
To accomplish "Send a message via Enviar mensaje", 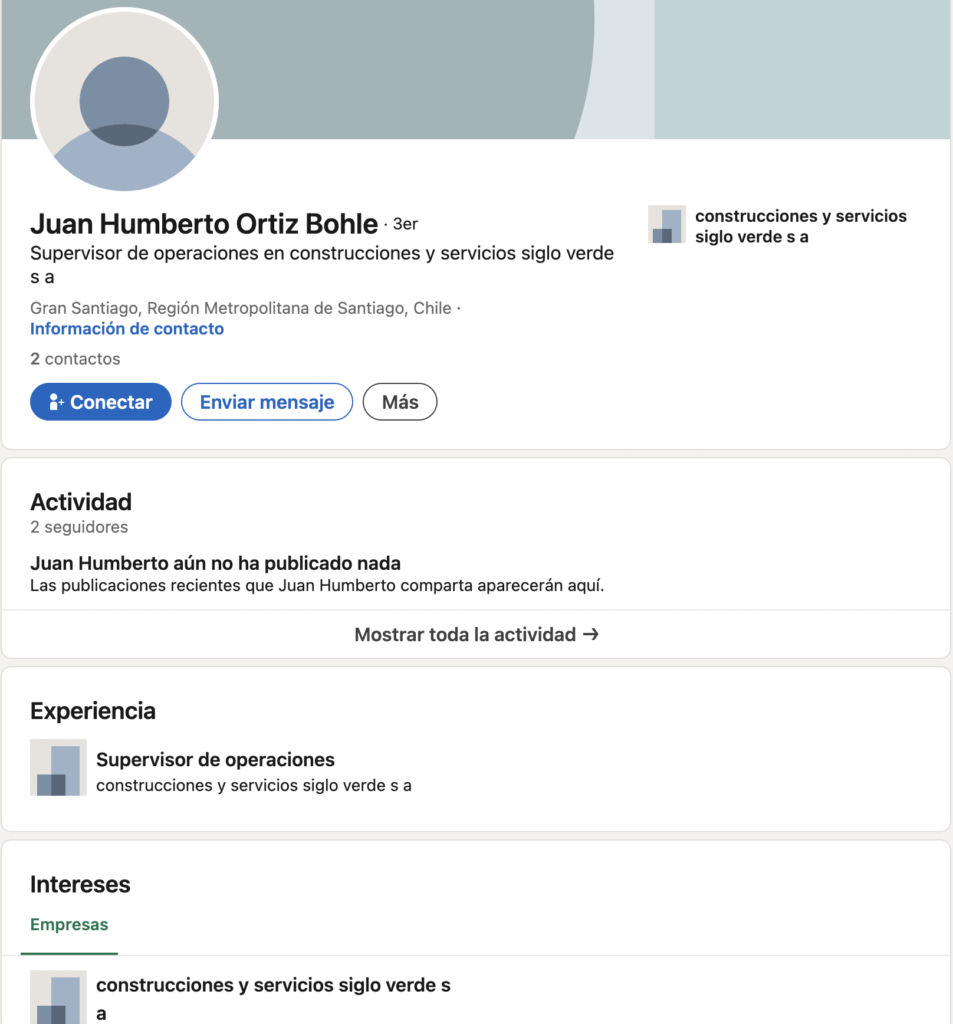I will 267,402.
